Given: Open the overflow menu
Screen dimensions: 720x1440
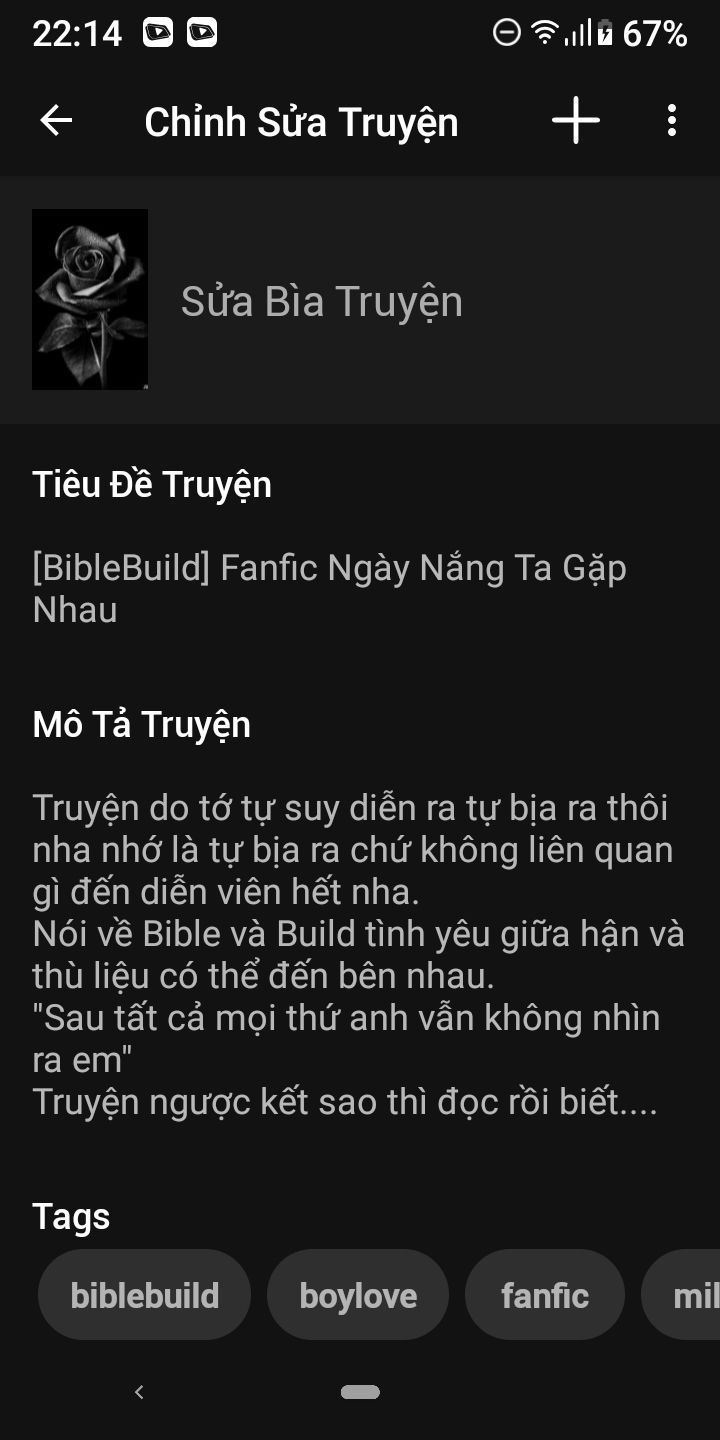Looking at the screenshot, I should [671, 121].
